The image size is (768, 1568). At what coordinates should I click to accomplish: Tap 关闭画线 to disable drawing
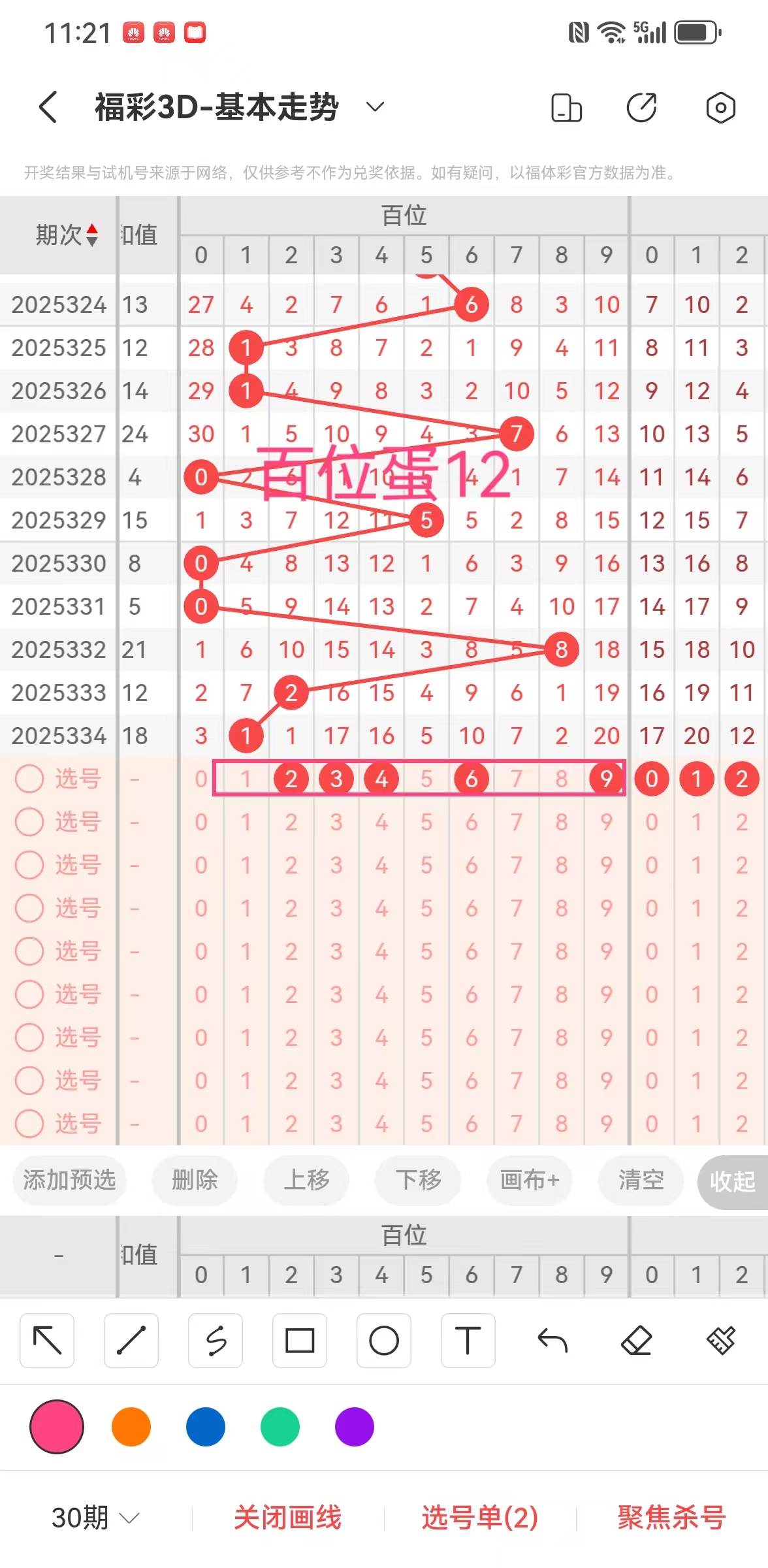point(288,1517)
